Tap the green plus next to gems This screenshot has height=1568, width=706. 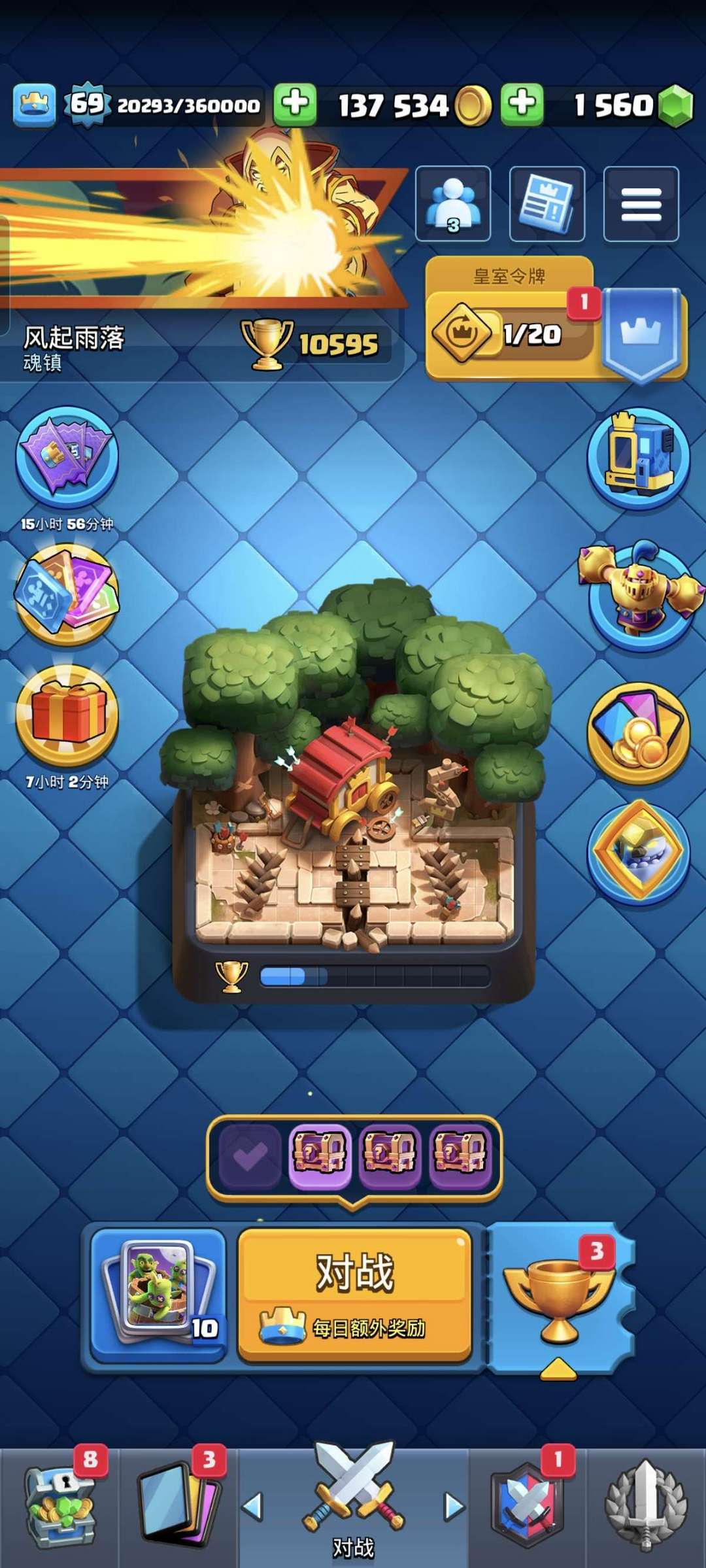tap(522, 104)
